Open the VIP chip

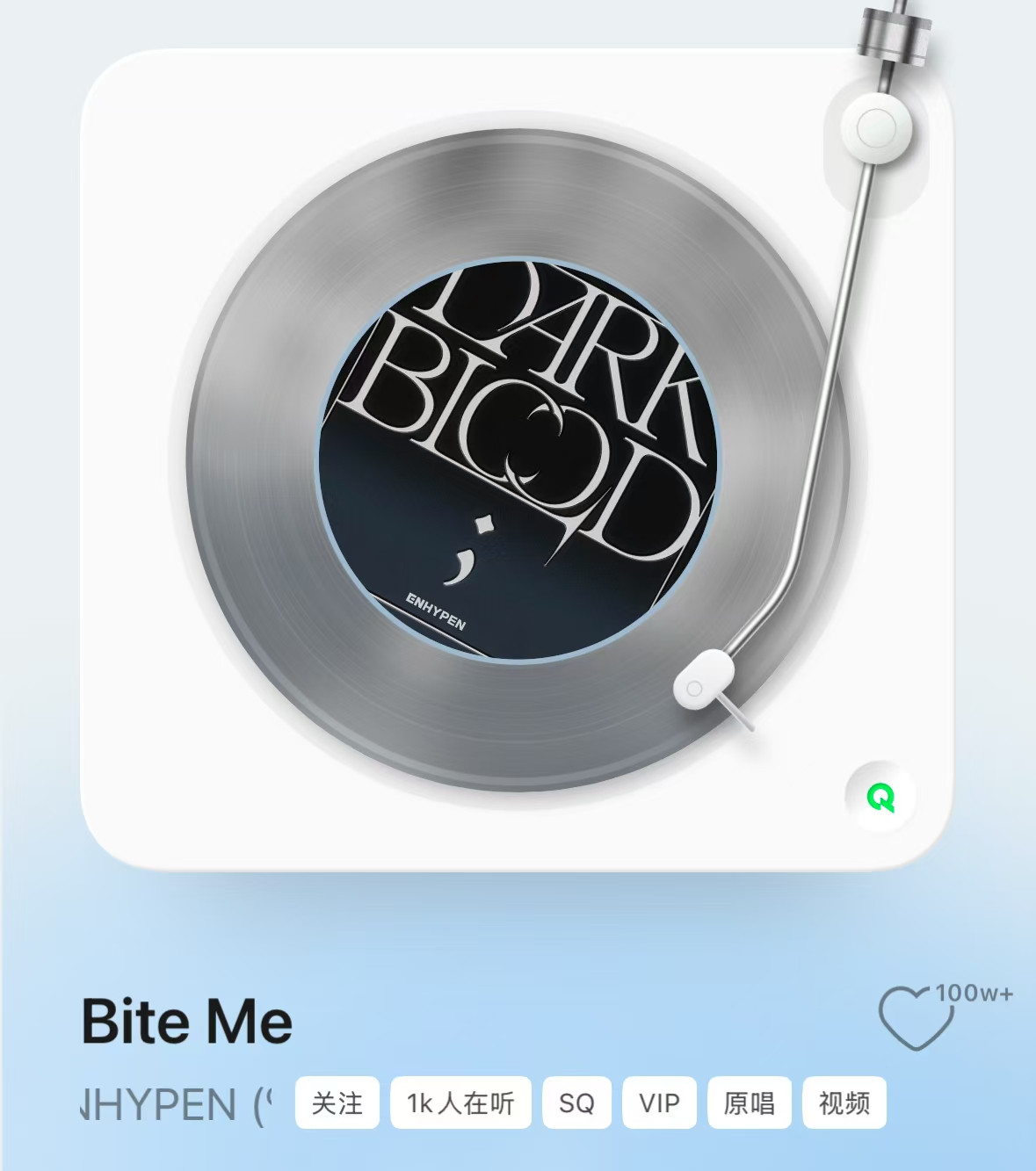(660, 1102)
